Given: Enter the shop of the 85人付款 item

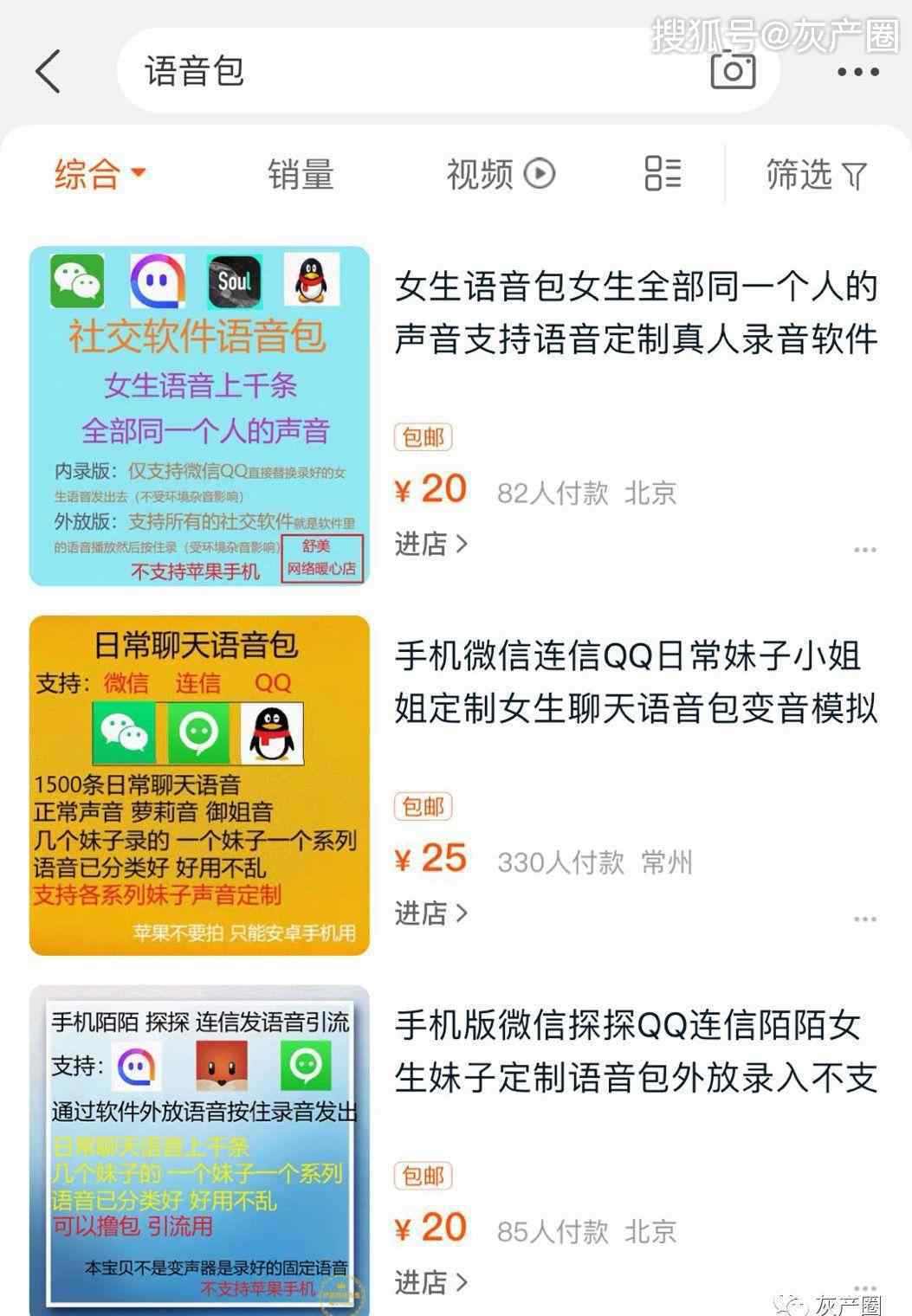Looking at the screenshot, I should (x=430, y=1282).
